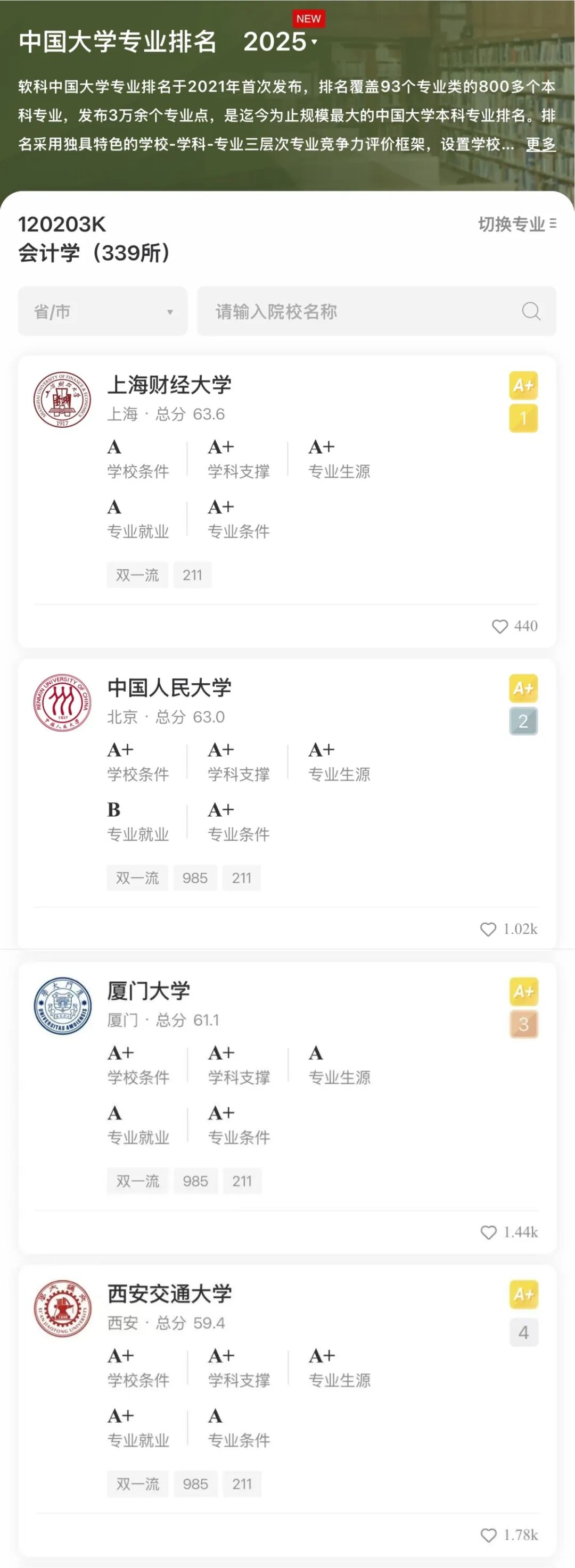The width and height of the screenshot is (575, 1568).
Task: Open the 西安交通大学 card
Action: pos(169,1294)
